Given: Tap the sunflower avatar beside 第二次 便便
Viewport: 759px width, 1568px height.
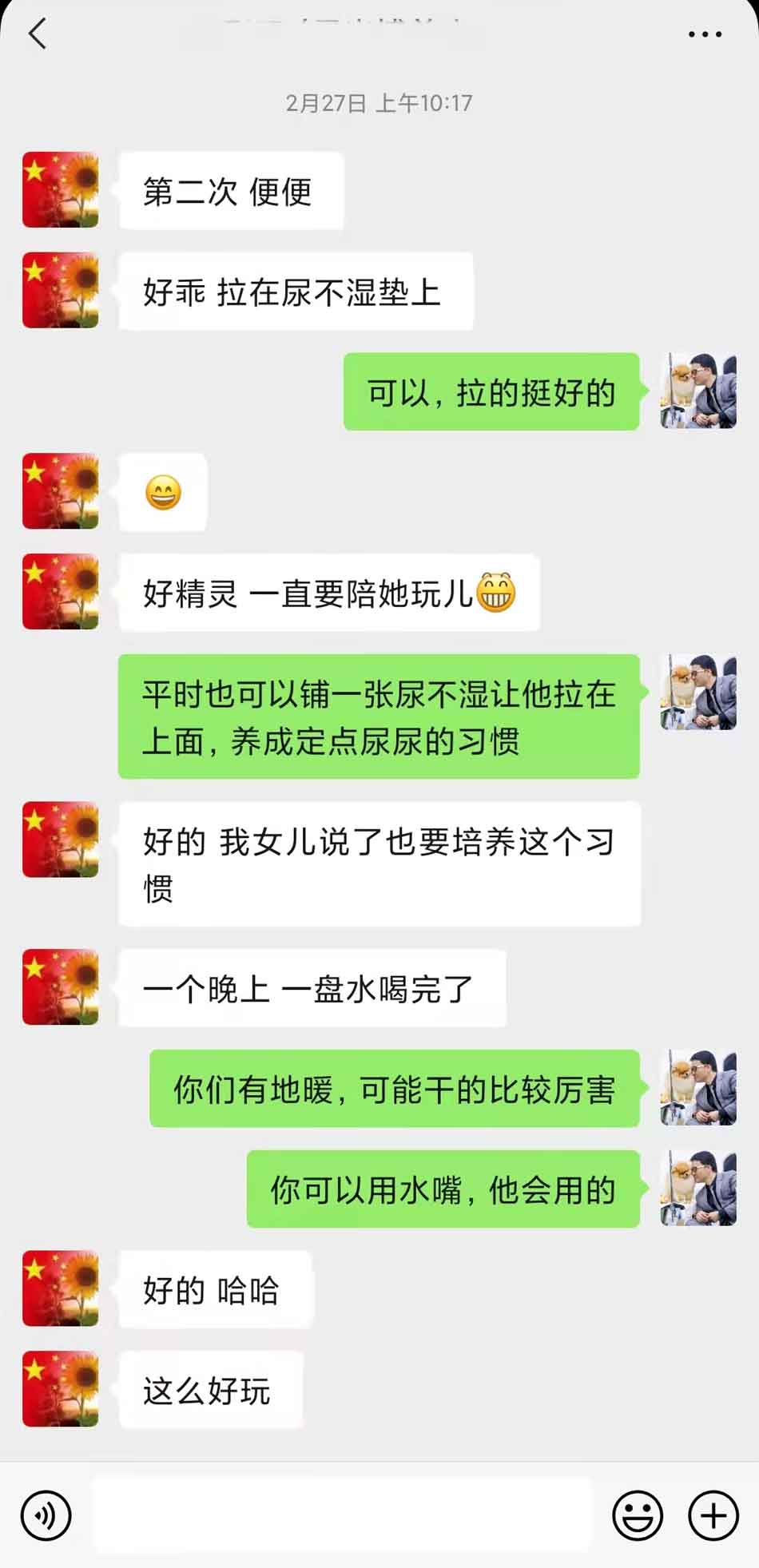Looking at the screenshot, I should click(x=61, y=190).
